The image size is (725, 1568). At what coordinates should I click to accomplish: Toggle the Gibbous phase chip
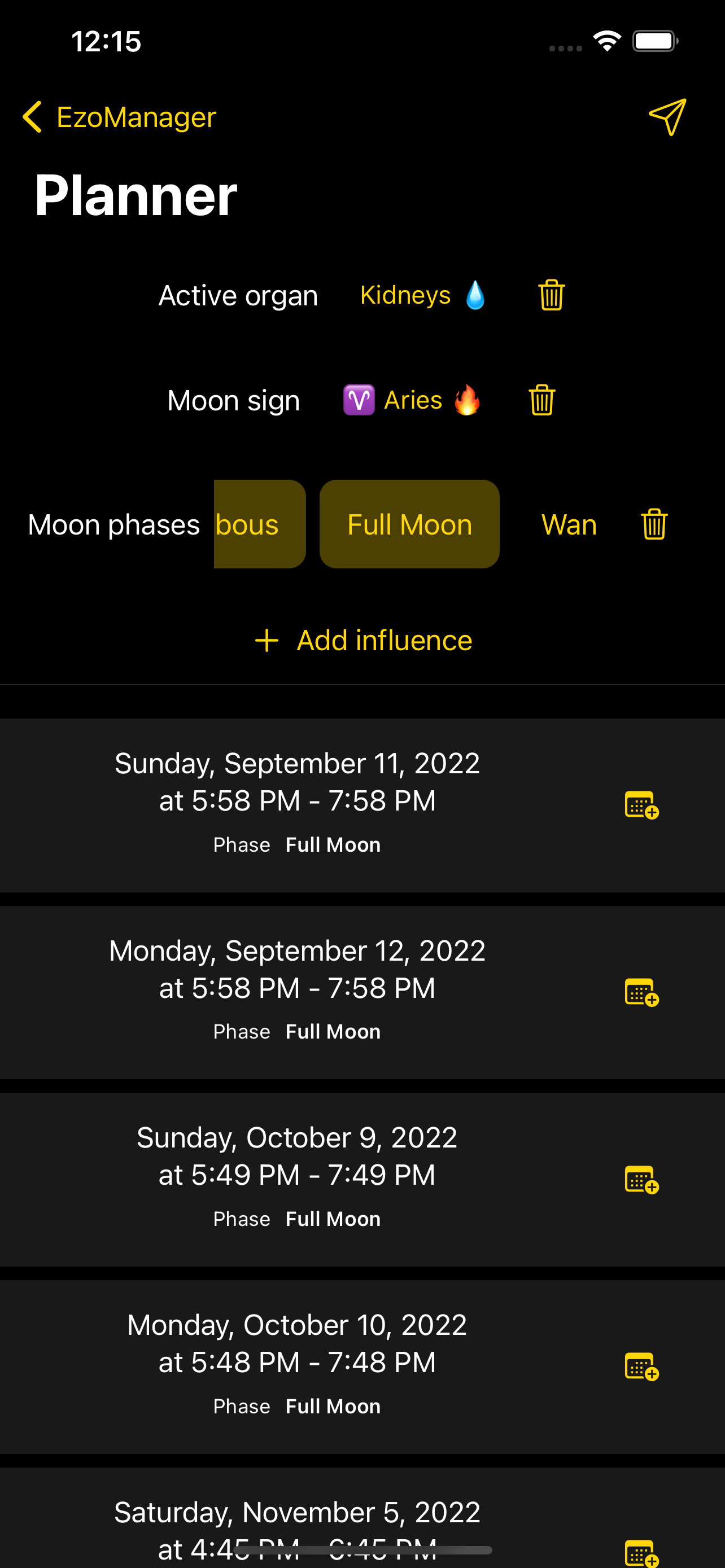tap(260, 524)
